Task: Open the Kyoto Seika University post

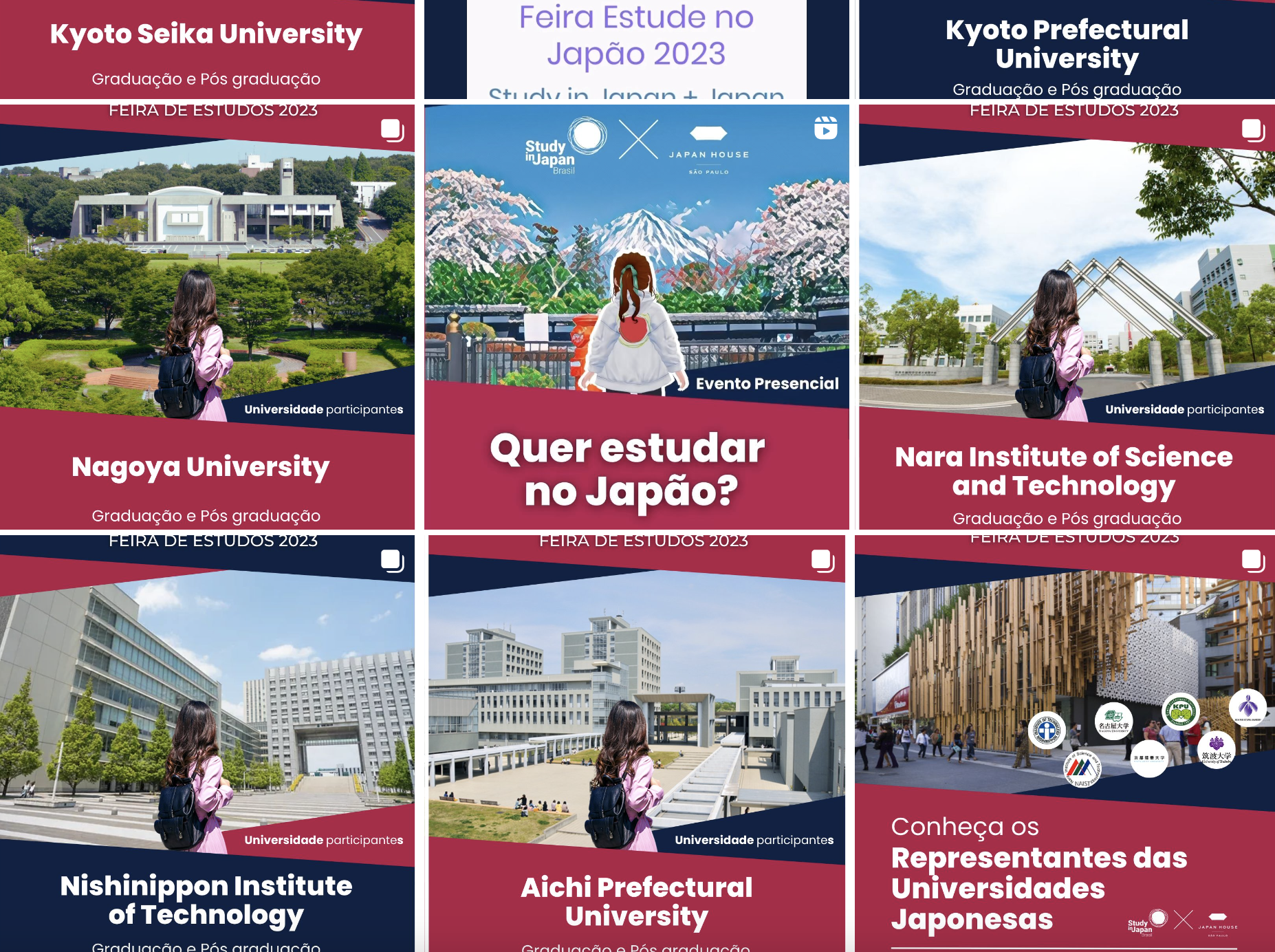Action: 206,48
